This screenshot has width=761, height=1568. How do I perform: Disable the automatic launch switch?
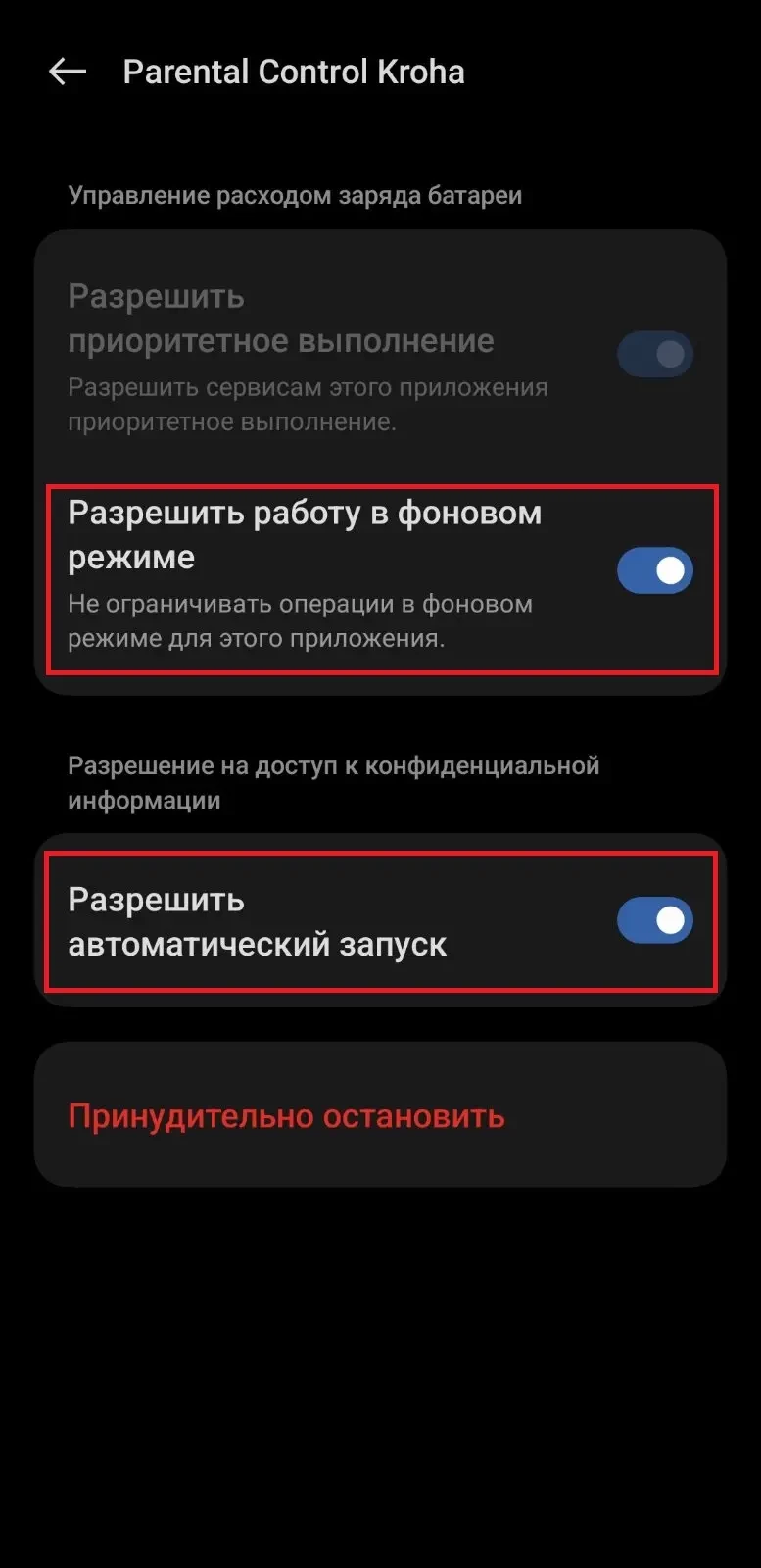point(654,920)
